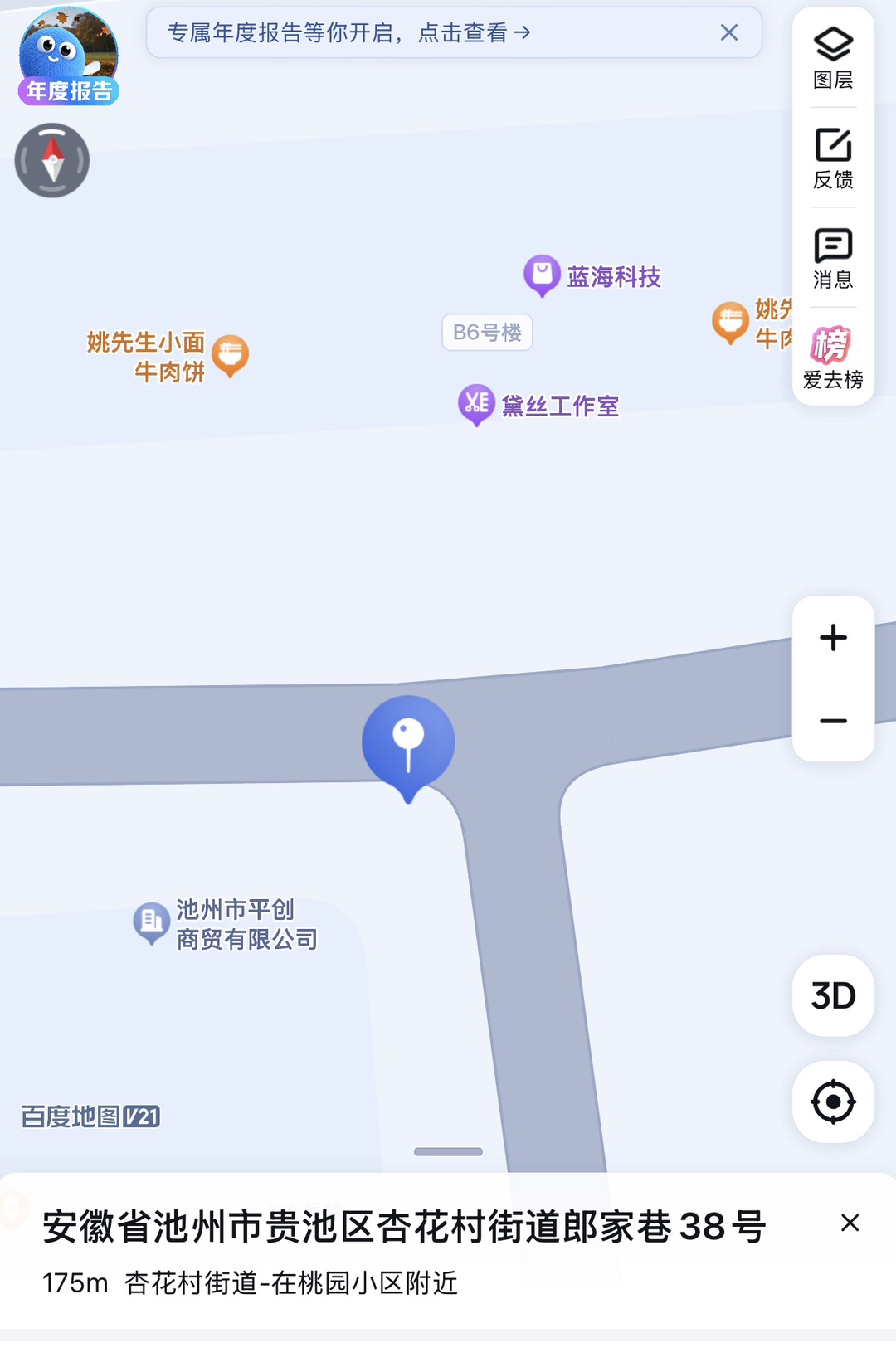The height and width of the screenshot is (1367, 896).
Task: Open the 爱去榜 ranking icon
Action: pos(832,355)
